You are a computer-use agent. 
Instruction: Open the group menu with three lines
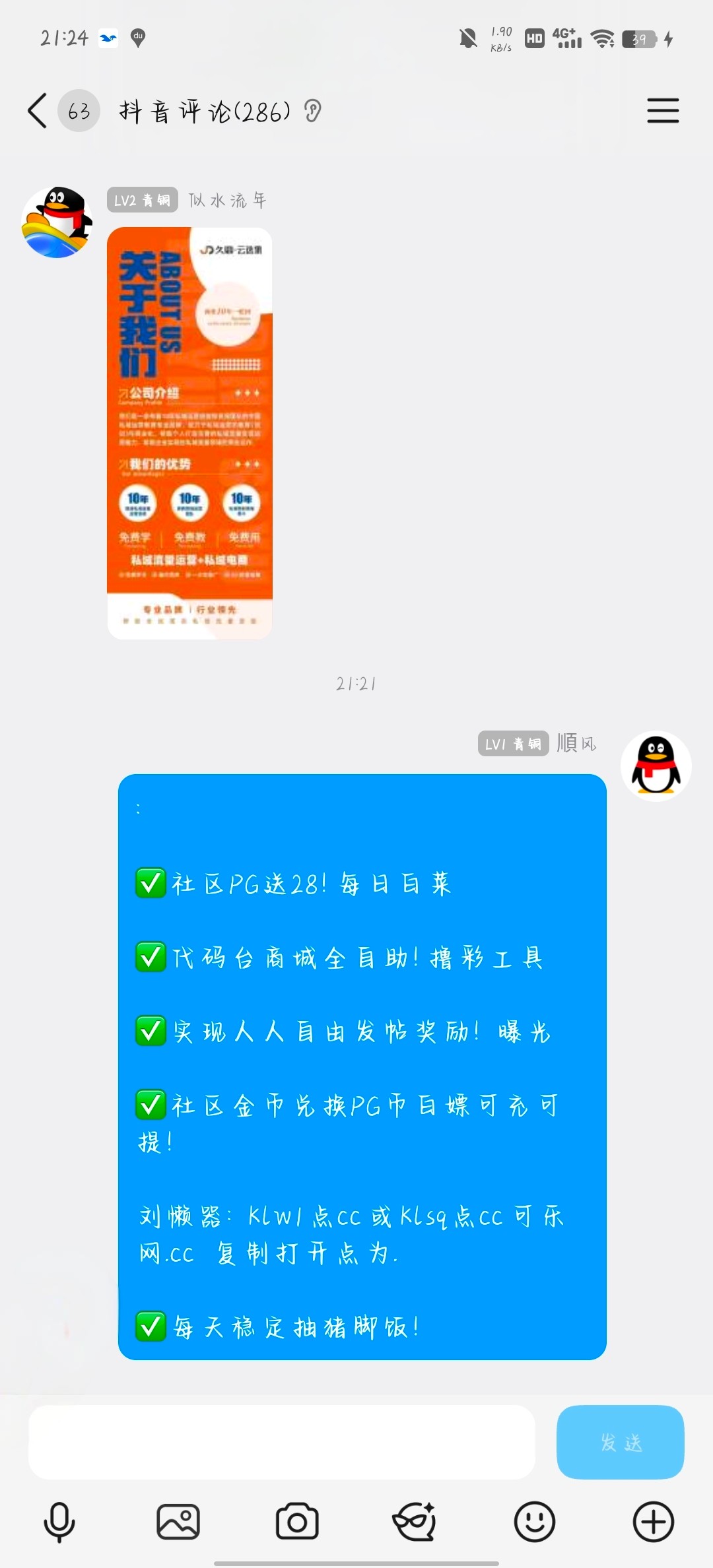tap(662, 110)
